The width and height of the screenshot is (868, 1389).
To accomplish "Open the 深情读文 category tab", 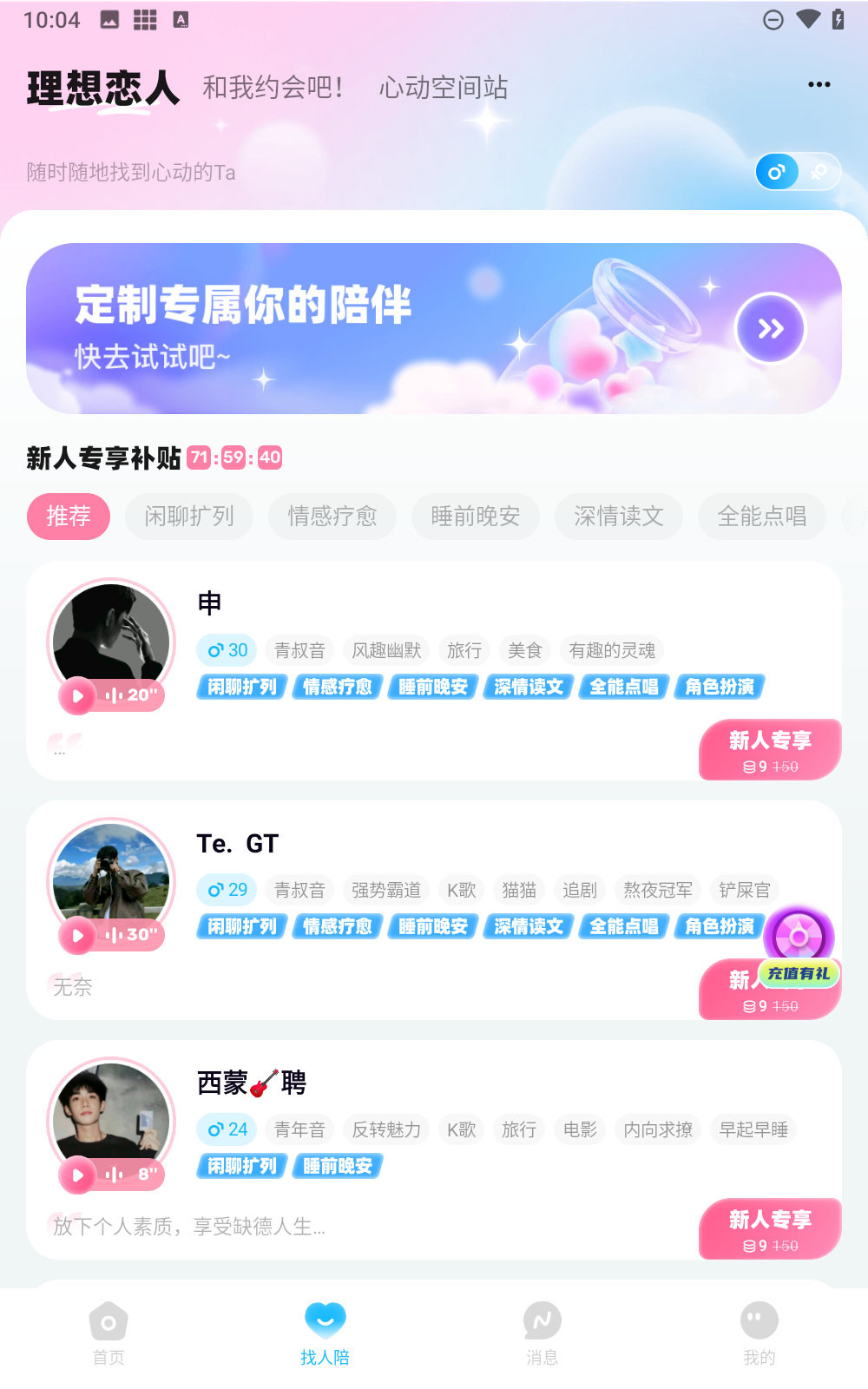I will coord(618,517).
